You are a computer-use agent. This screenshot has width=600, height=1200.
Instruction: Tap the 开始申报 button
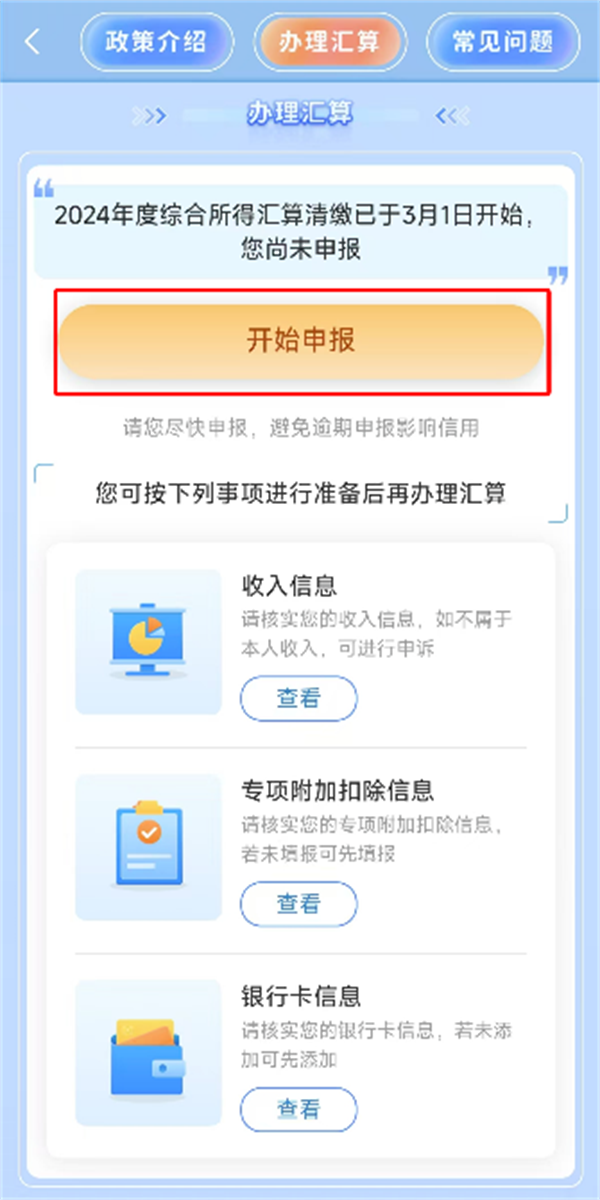point(301,340)
